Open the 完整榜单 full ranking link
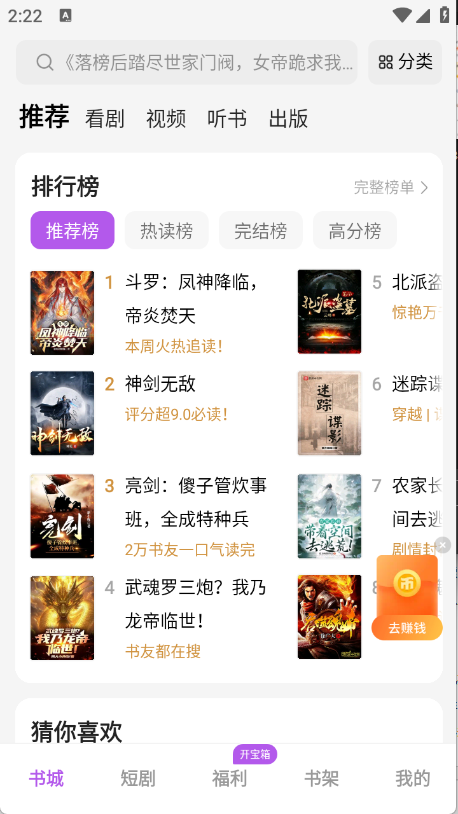Screen dimensions: 458x814 point(391,187)
